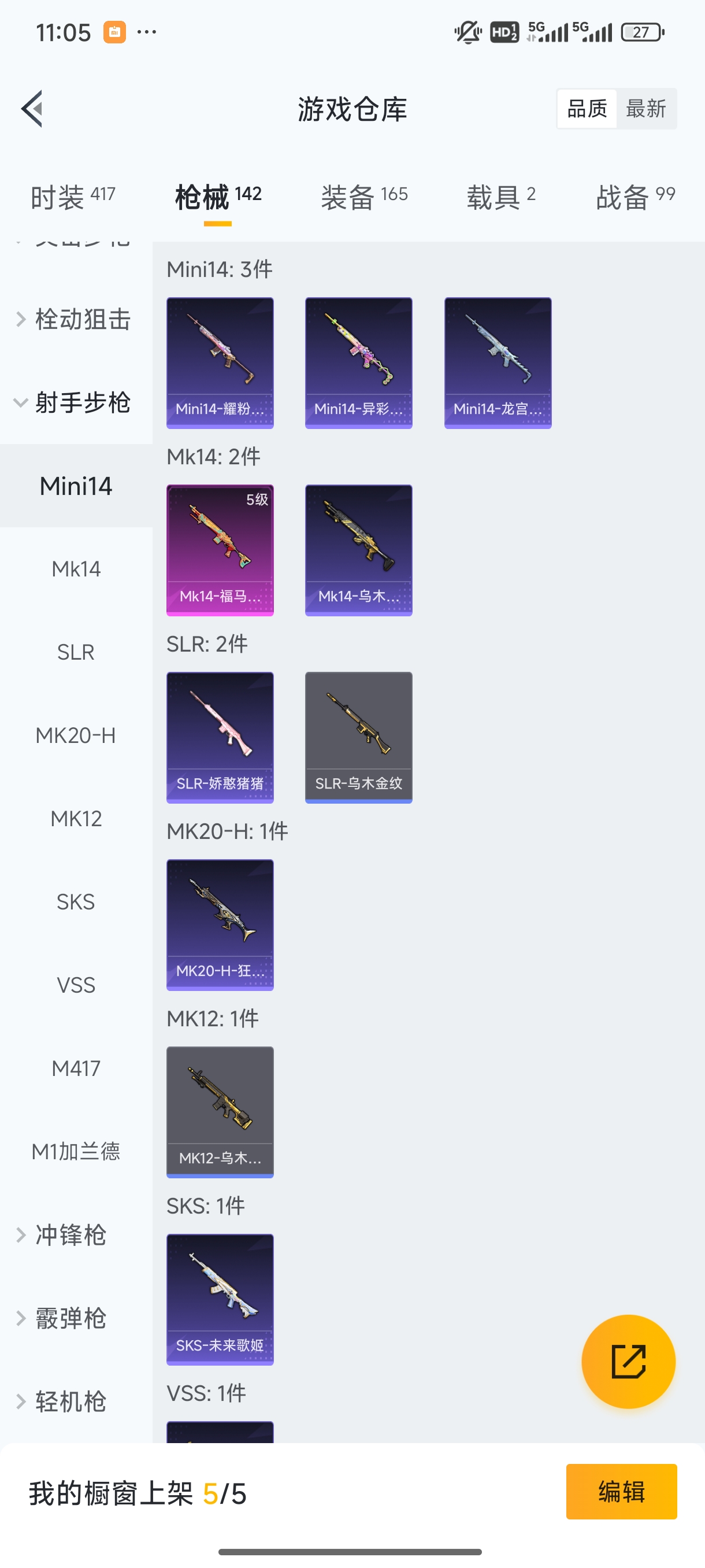The image size is (705, 1568).
Task: Open the 载具 tab
Action: [500, 197]
